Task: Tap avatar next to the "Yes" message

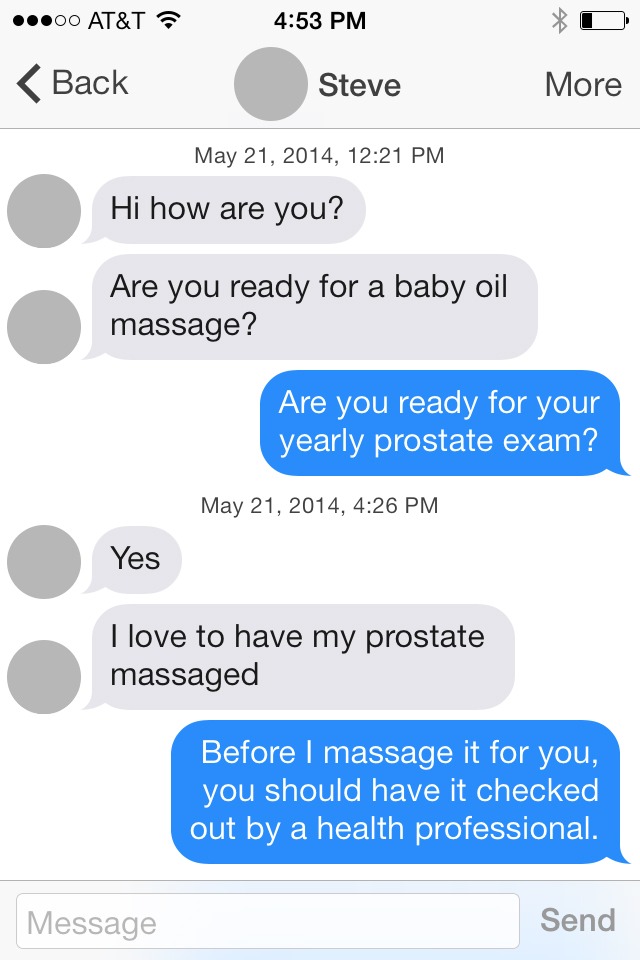Action: tap(44, 561)
